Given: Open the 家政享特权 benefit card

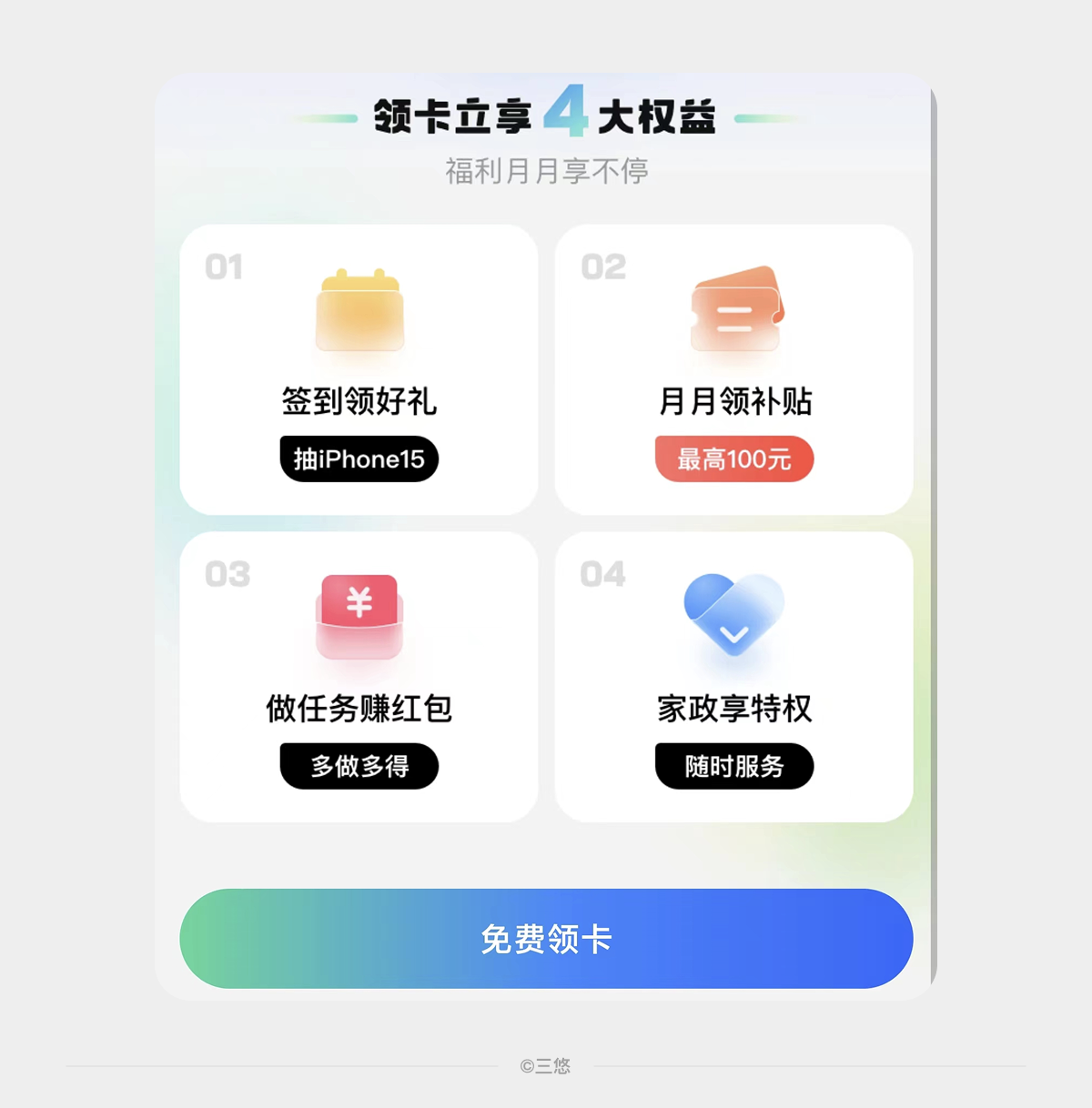Looking at the screenshot, I should point(733,676).
